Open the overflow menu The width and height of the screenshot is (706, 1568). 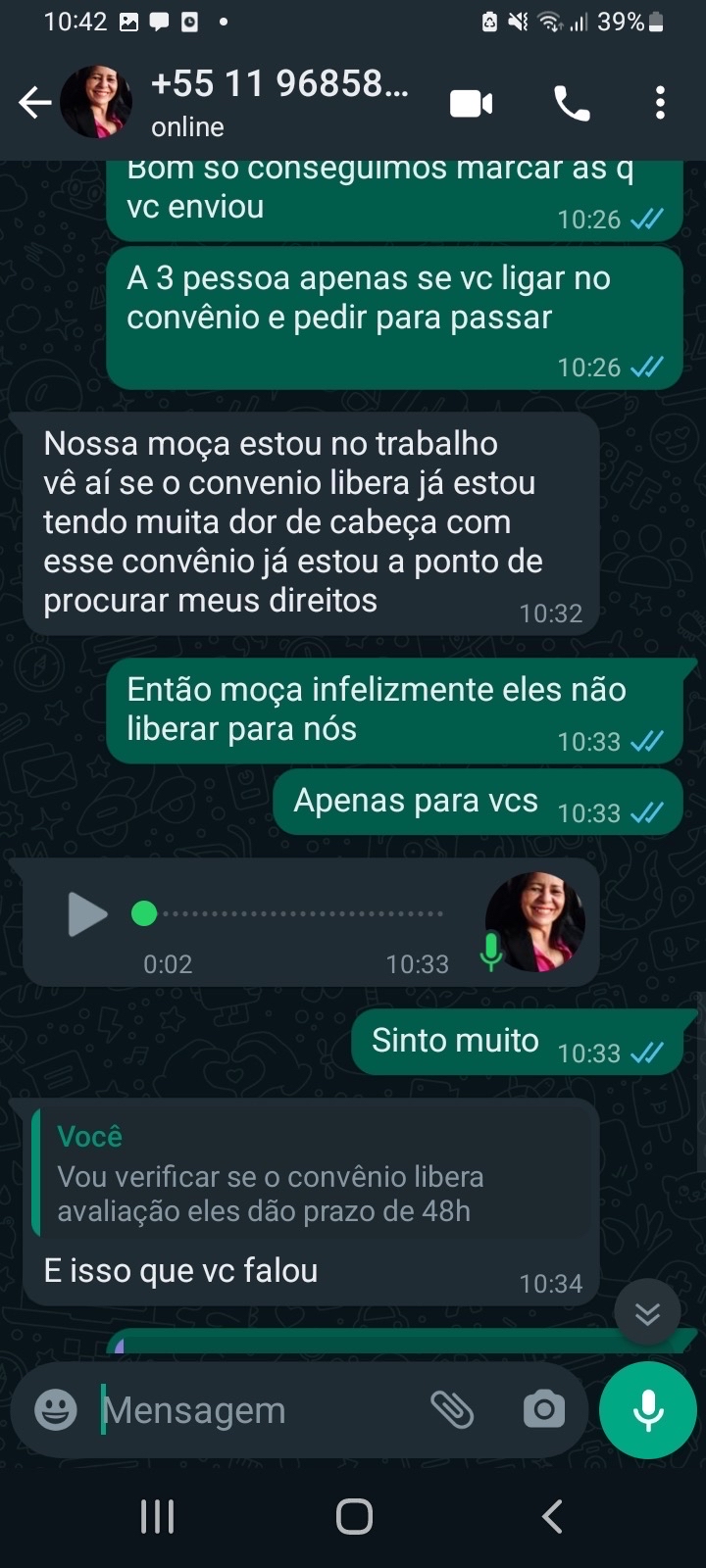pos(660,103)
